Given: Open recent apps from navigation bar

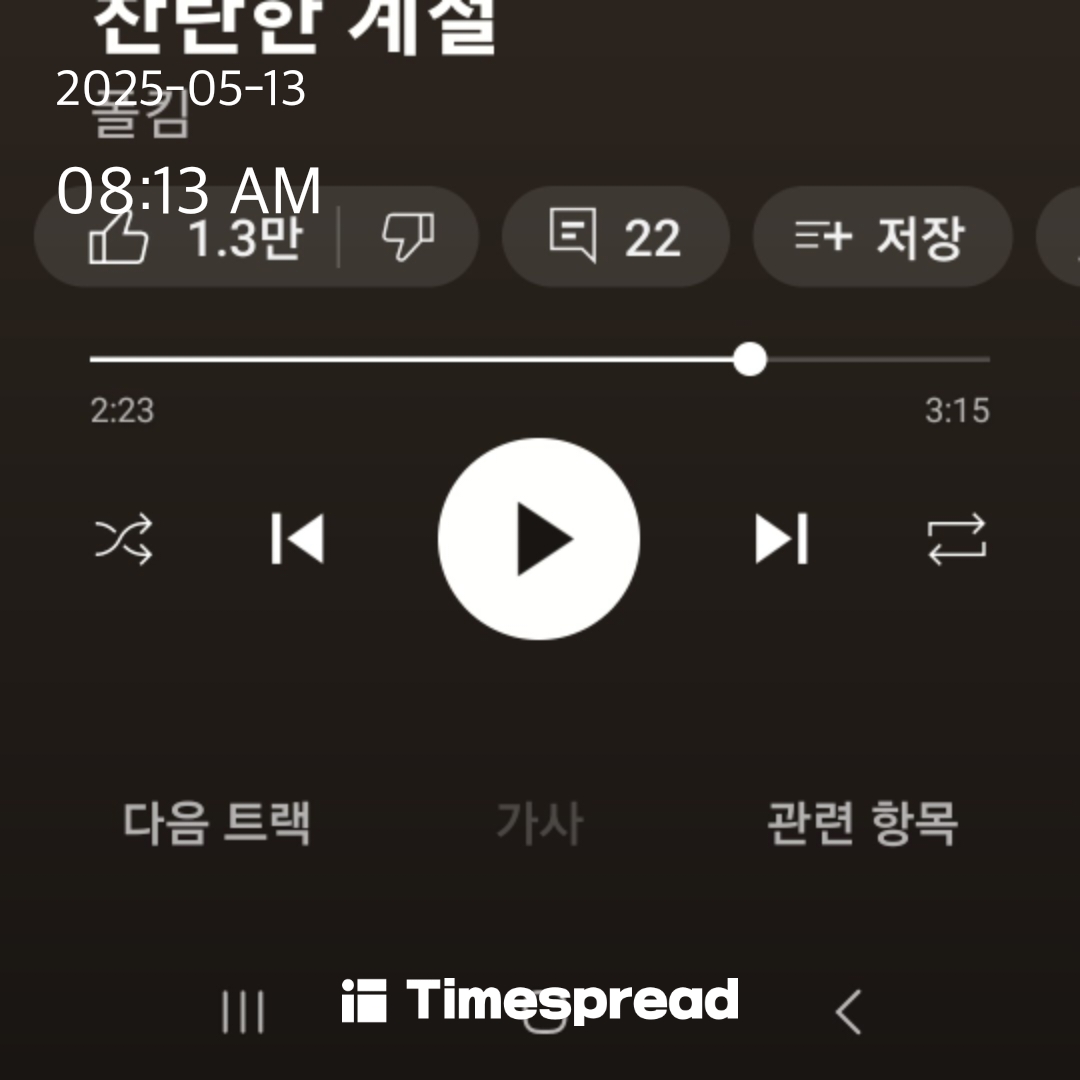Looking at the screenshot, I should pos(243,1012).
